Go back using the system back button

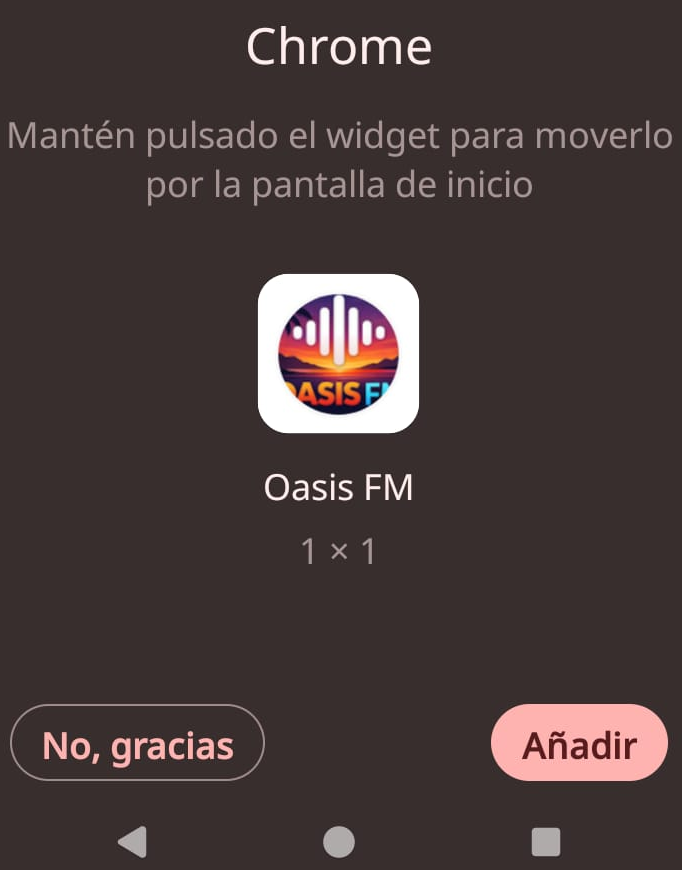coord(132,841)
